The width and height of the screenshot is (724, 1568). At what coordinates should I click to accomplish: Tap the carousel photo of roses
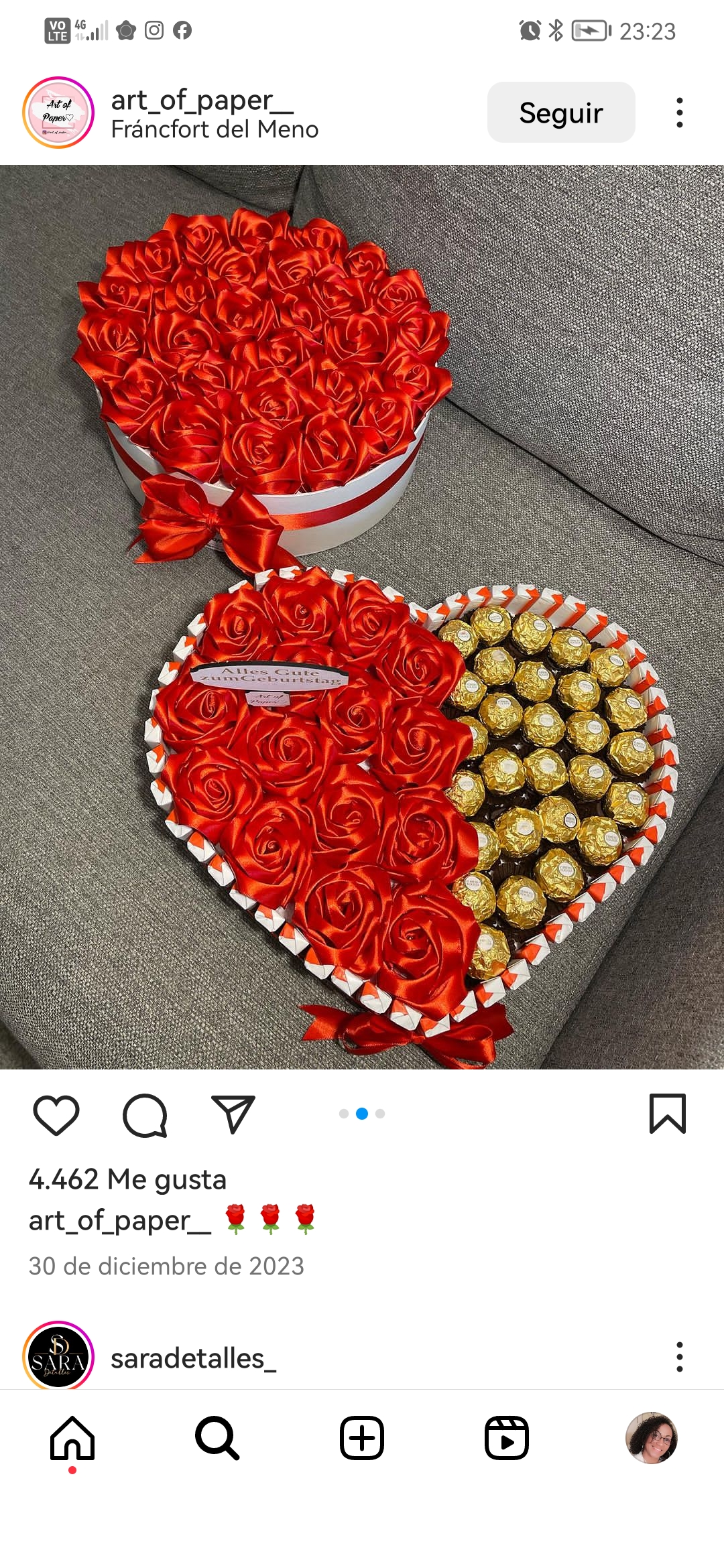[x=362, y=616]
